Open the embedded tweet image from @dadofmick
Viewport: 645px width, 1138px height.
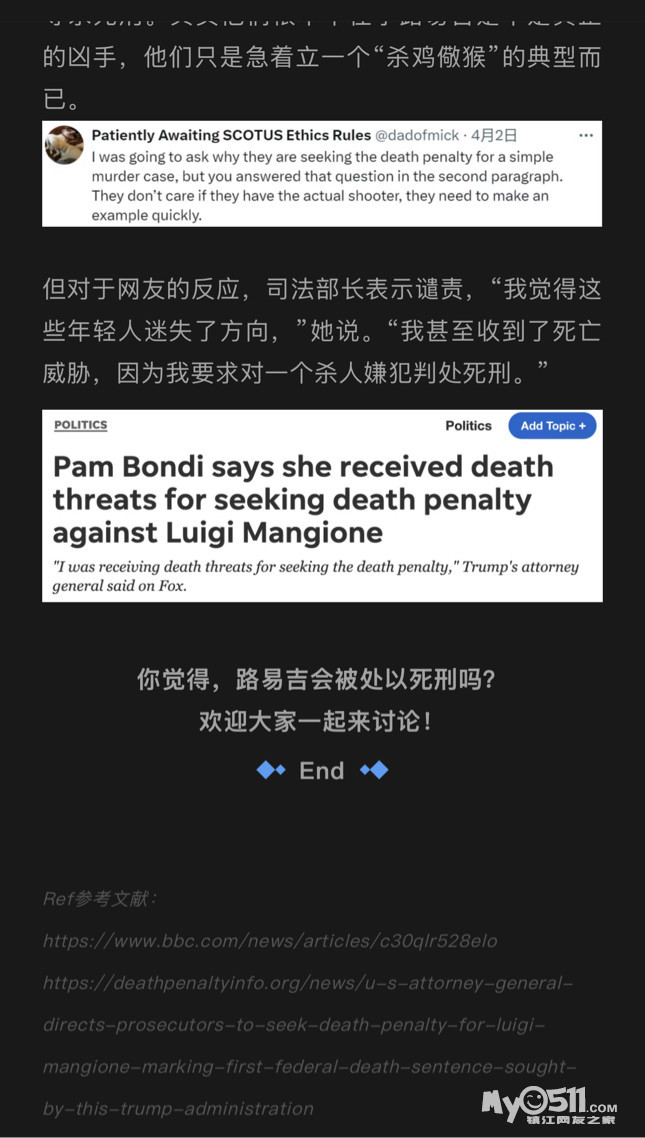coord(322,173)
